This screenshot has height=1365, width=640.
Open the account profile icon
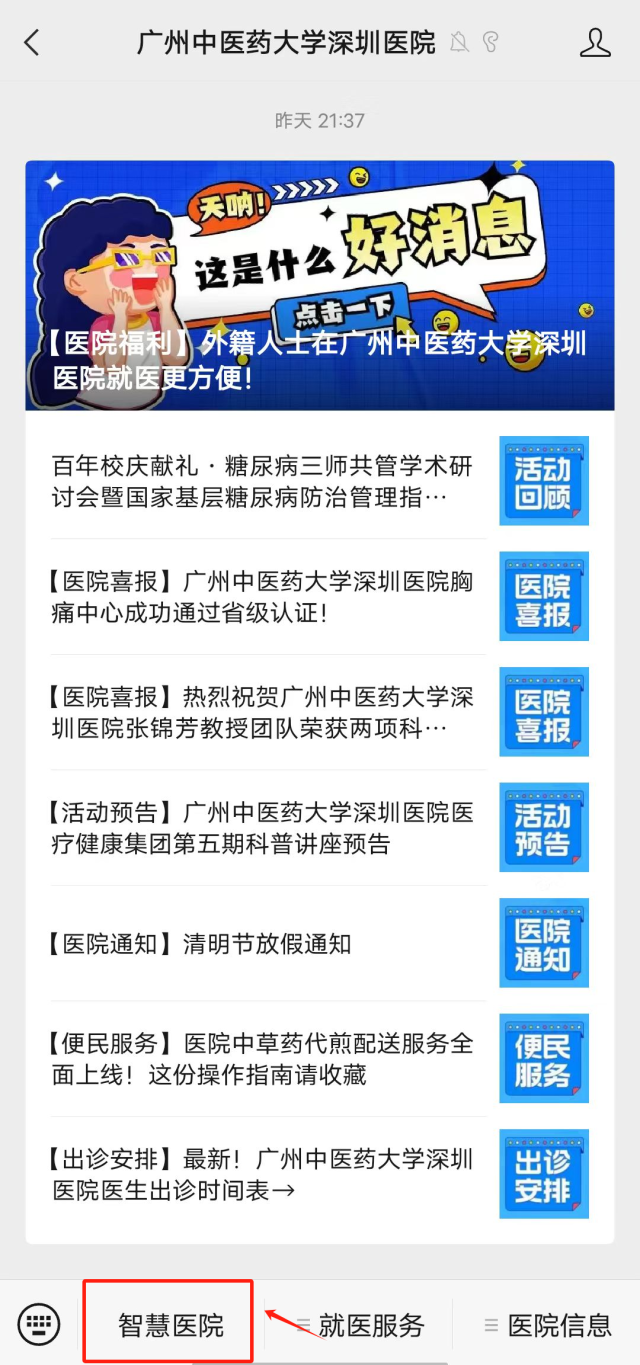595,42
